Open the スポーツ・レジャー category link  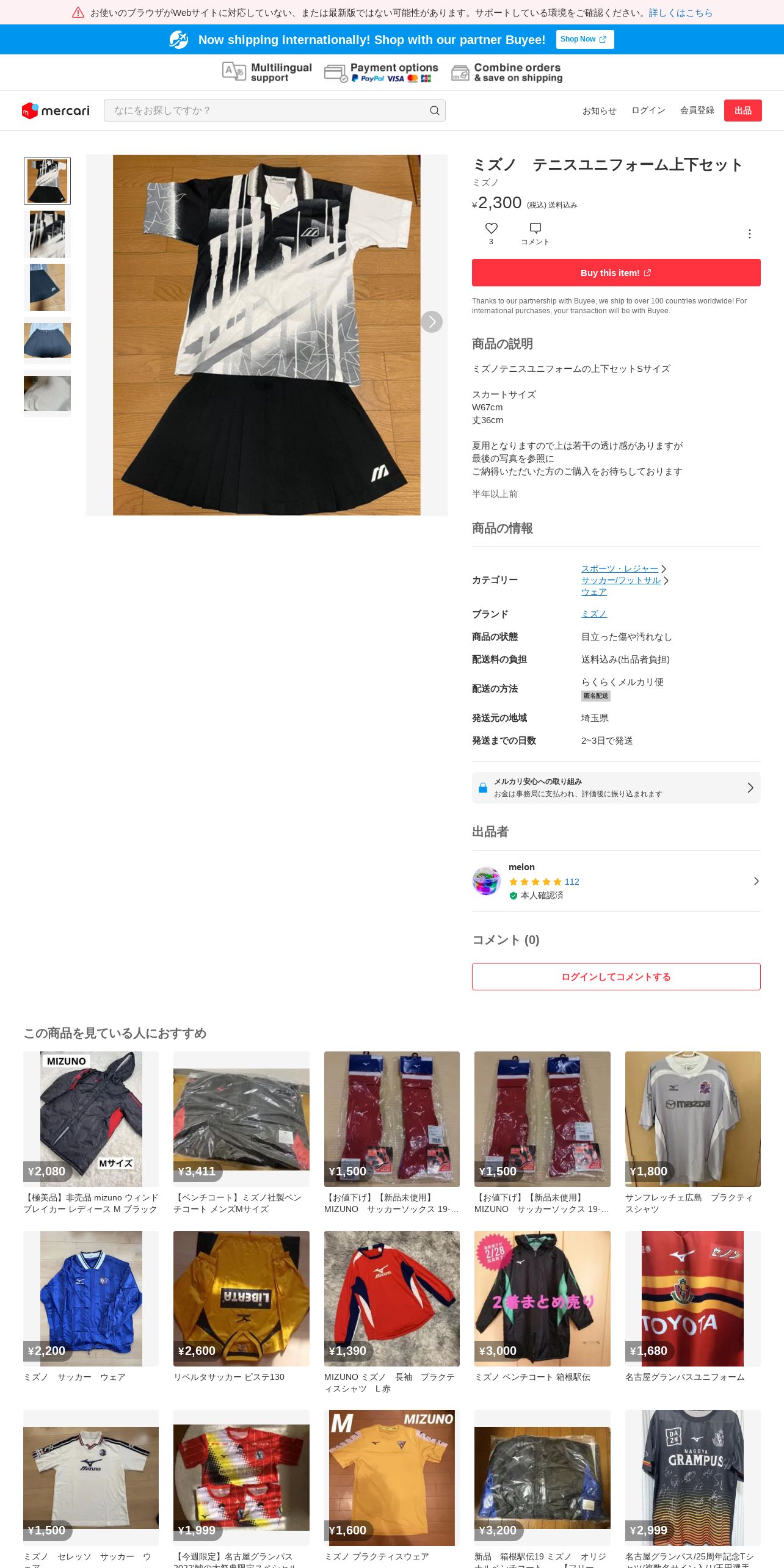[x=619, y=568]
